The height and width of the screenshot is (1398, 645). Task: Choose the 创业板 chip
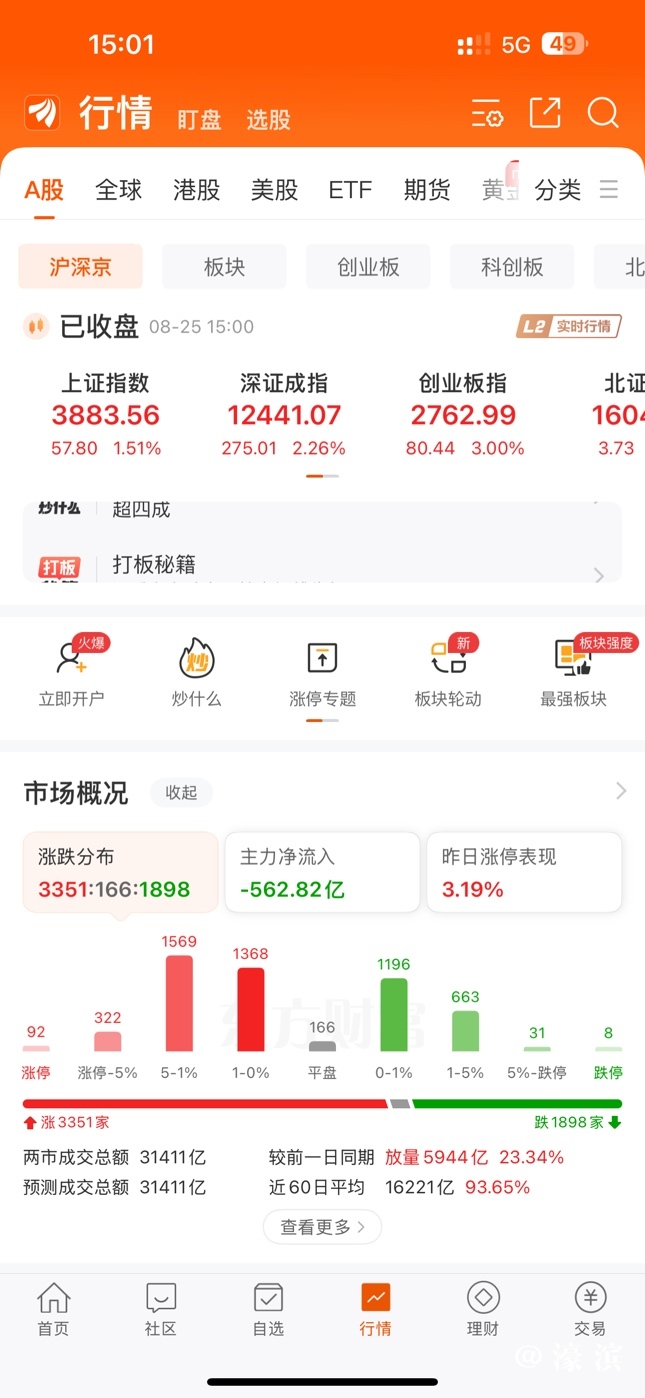pos(368,267)
